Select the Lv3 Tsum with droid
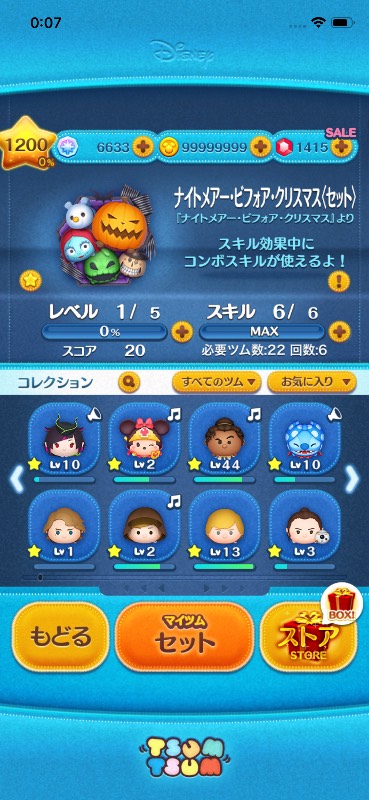The height and width of the screenshot is (800, 369). [305, 529]
